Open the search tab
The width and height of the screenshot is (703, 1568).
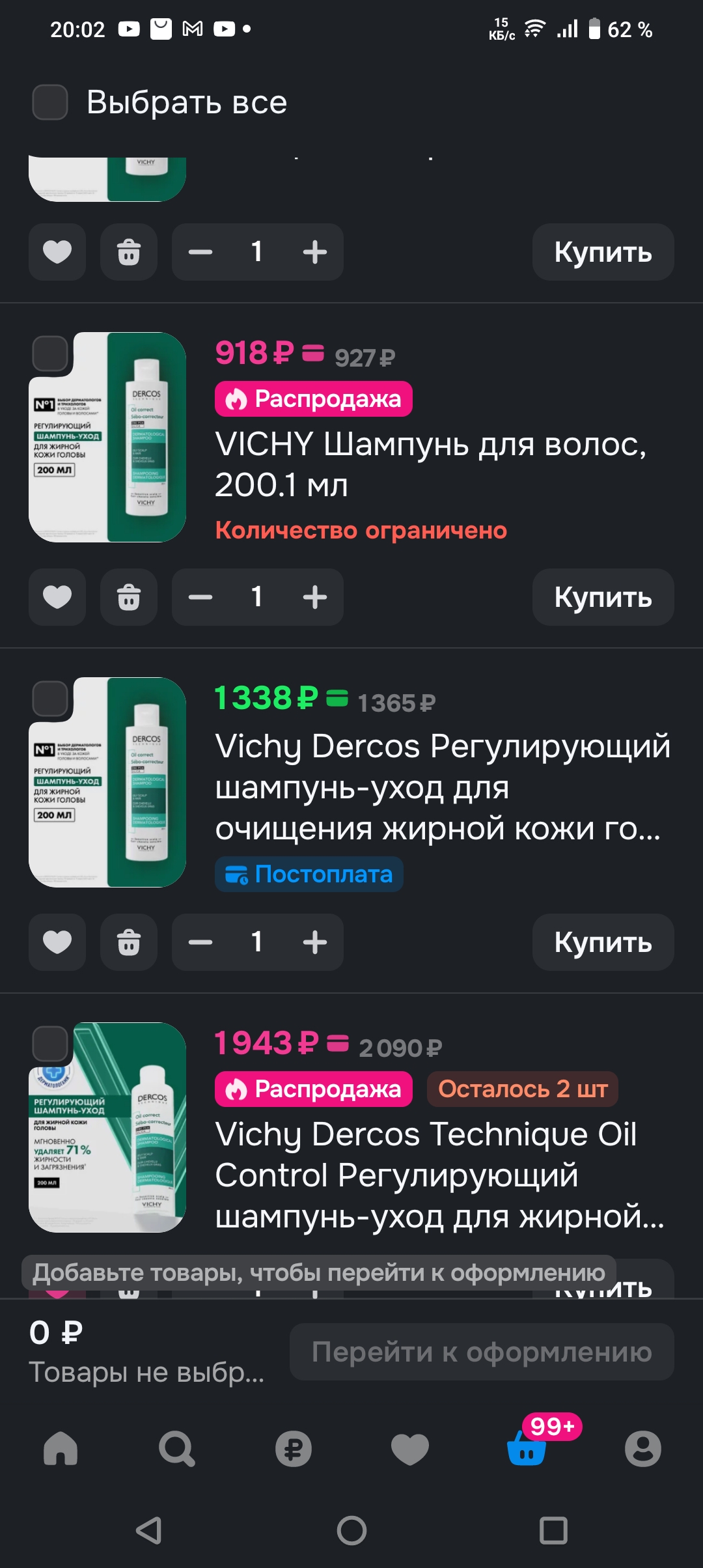tap(176, 1449)
